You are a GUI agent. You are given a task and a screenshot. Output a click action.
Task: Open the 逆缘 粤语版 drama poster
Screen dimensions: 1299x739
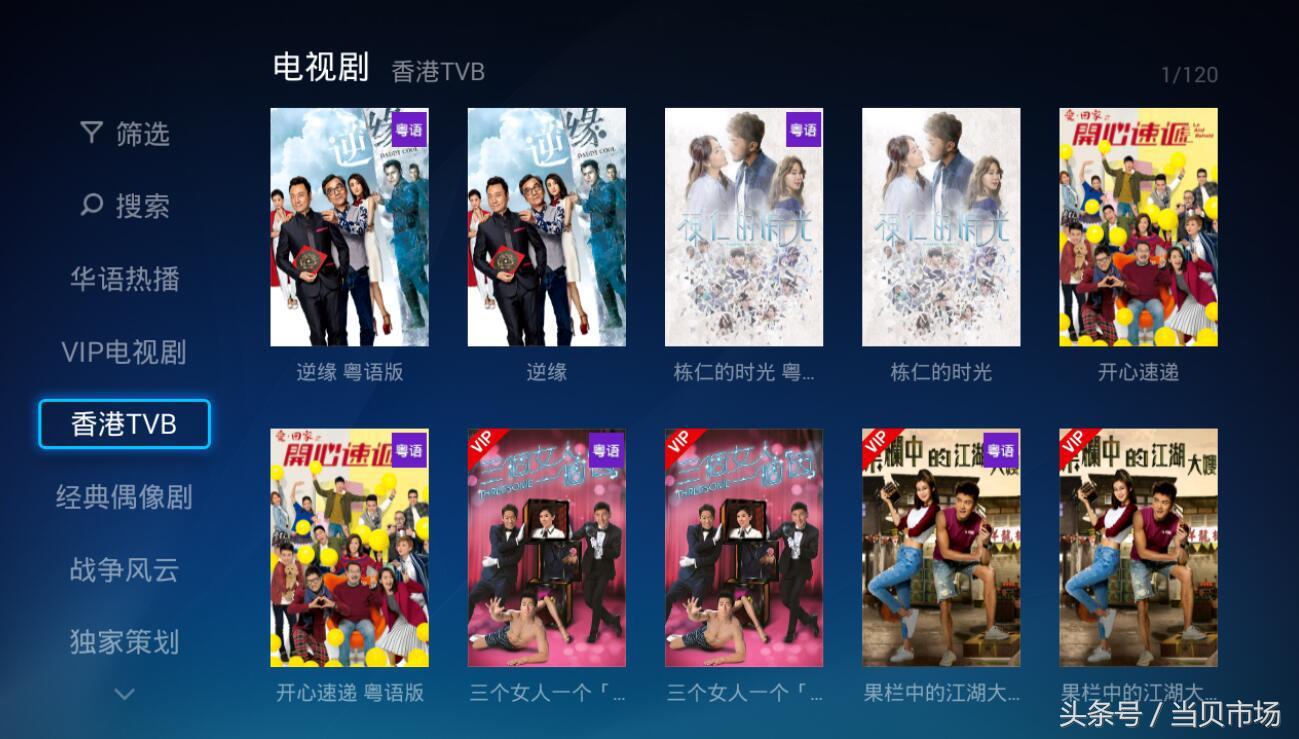(x=349, y=227)
